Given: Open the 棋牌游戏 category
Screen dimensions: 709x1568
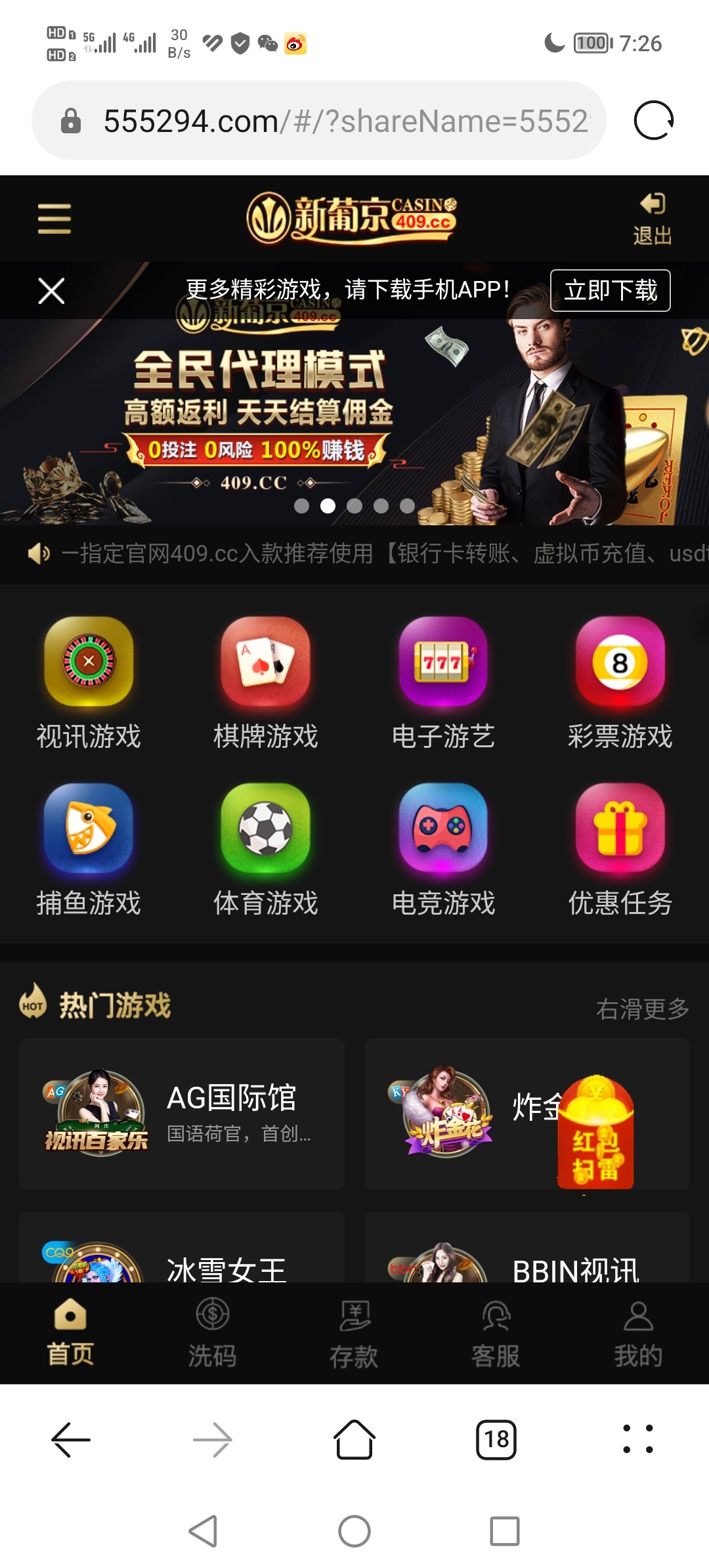Looking at the screenshot, I should (x=265, y=683).
